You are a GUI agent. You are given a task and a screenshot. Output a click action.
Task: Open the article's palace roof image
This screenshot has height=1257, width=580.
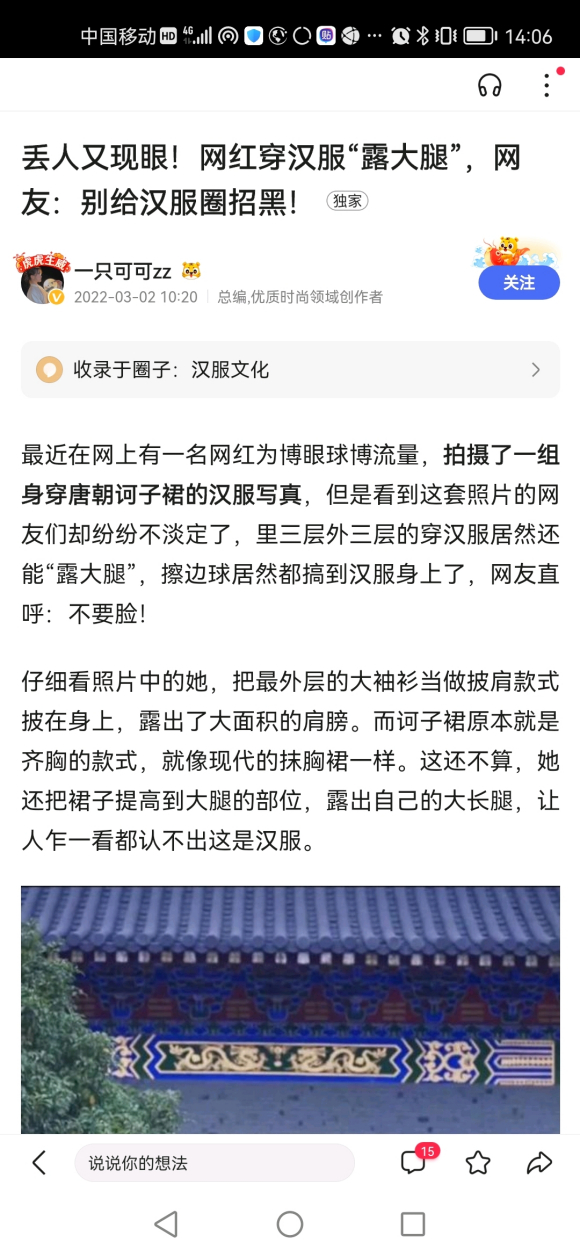coord(290,1009)
